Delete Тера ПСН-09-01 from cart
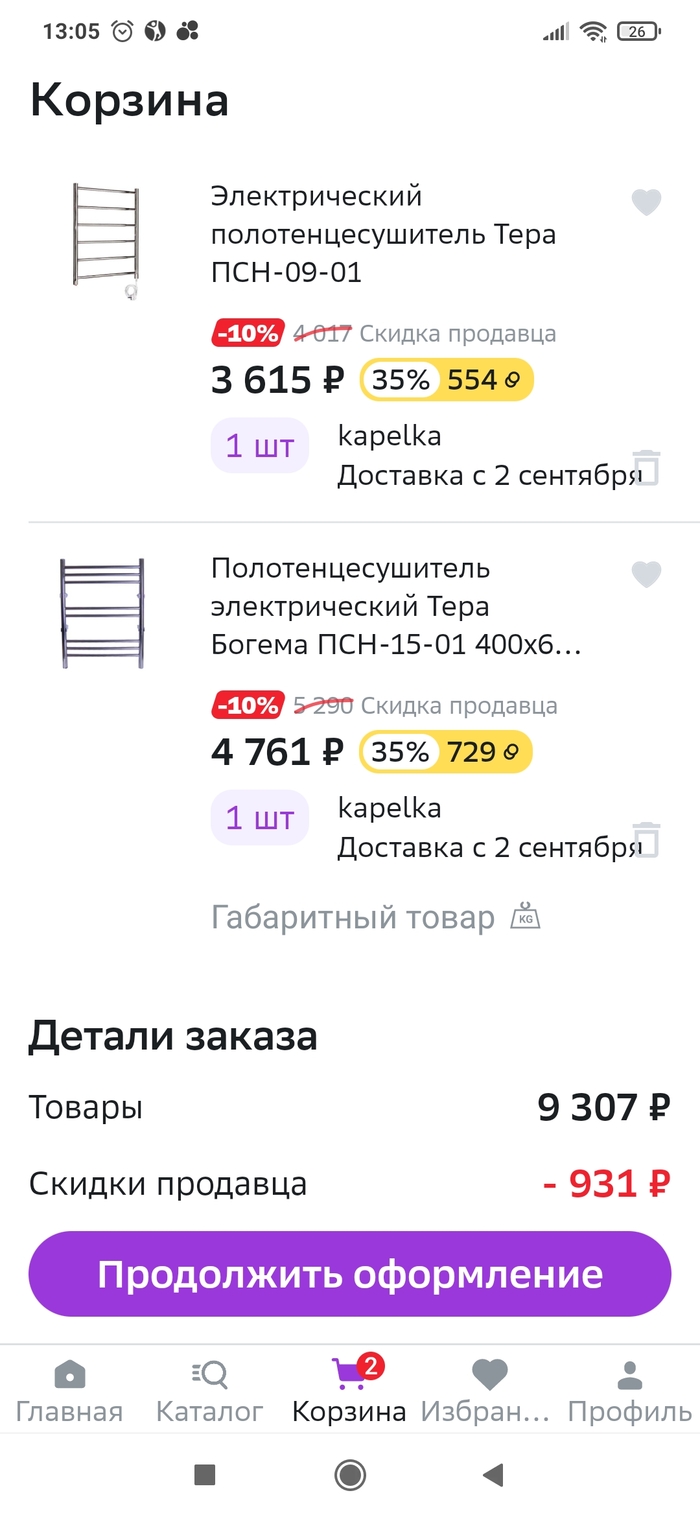 click(647, 467)
